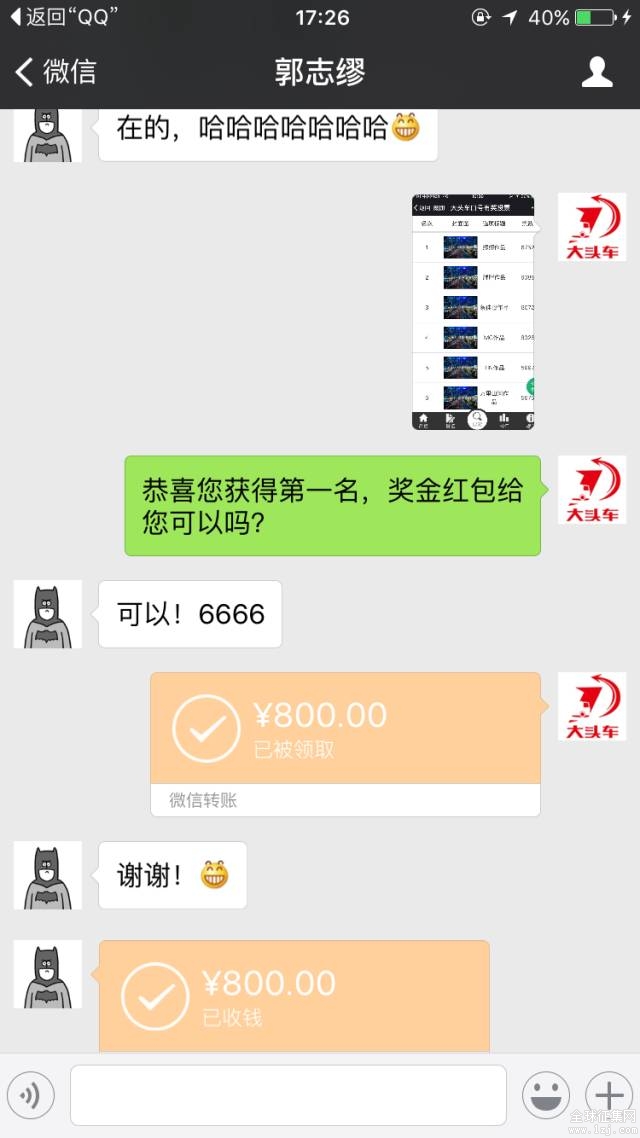
Task: Return to QQ via status bar link
Action: [x=60, y=17]
